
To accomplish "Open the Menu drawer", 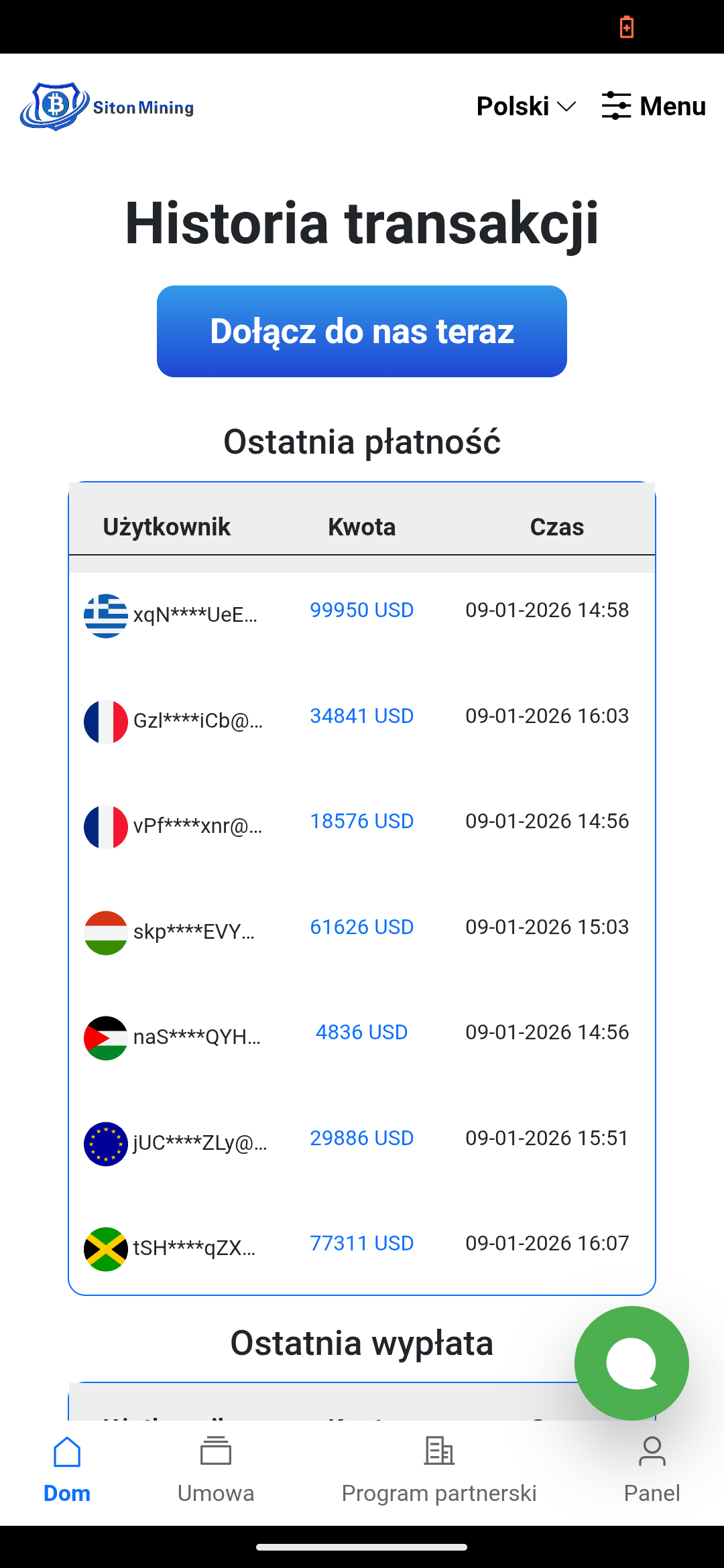I will [x=654, y=107].
